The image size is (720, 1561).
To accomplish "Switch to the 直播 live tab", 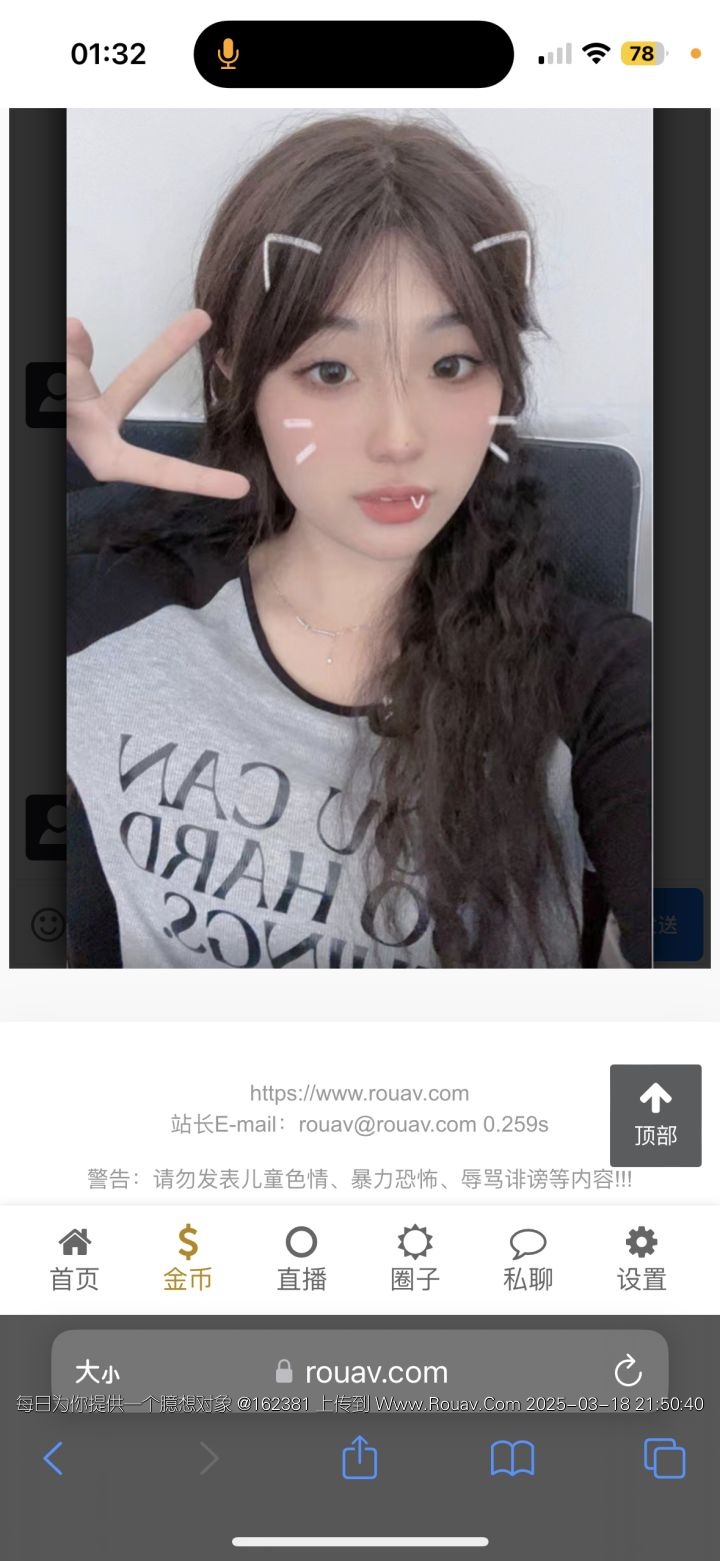I will 301,1260.
